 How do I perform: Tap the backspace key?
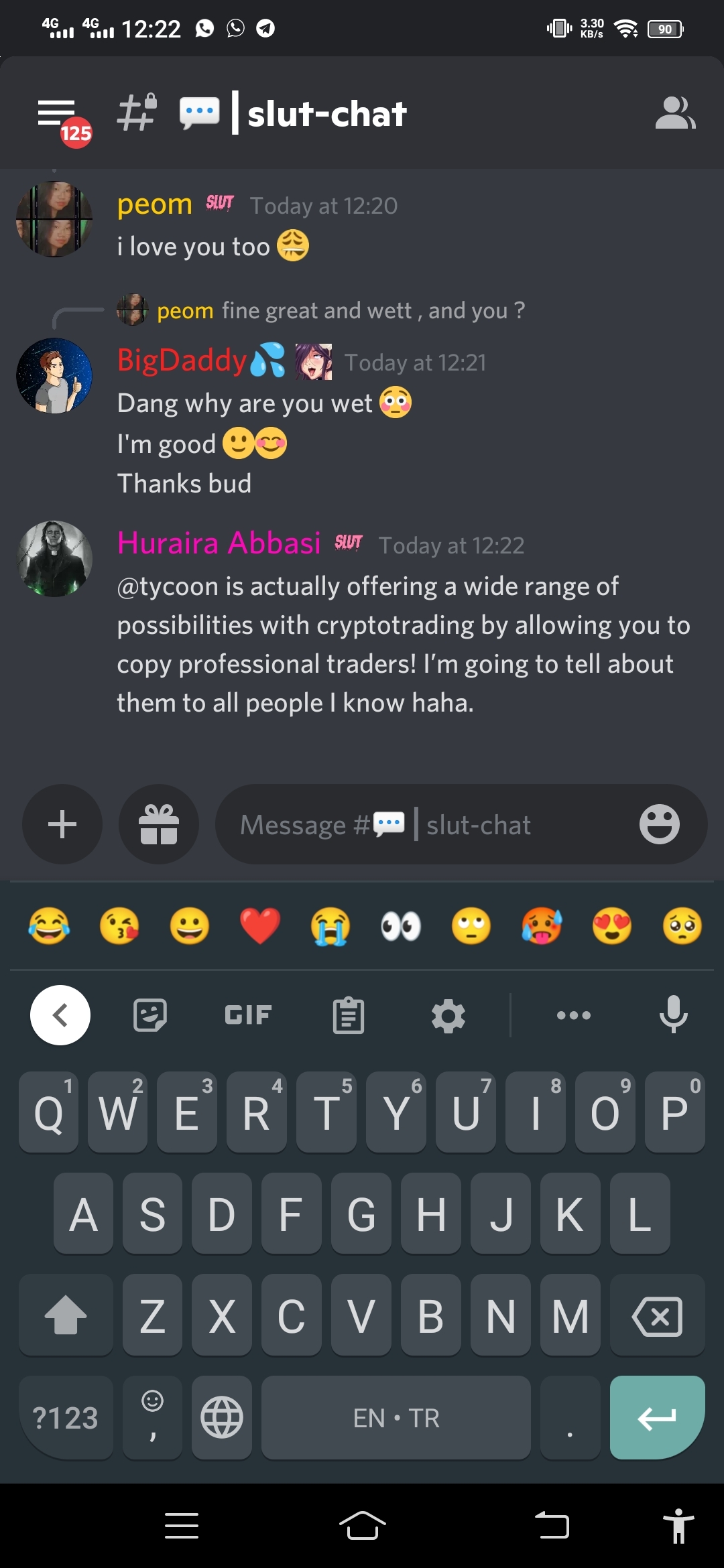tap(657, 1316)
